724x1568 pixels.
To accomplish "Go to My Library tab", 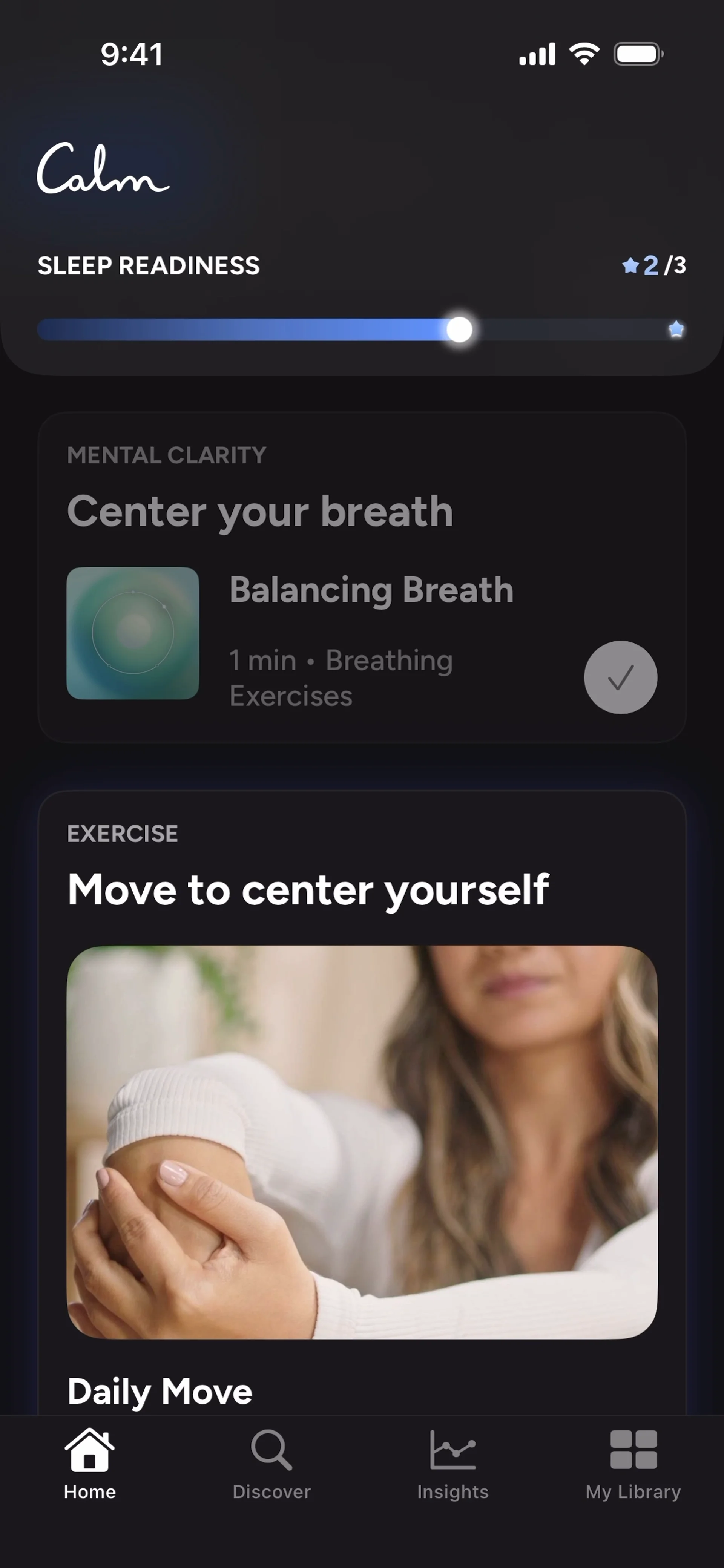I will click(x=633, y=1464).
